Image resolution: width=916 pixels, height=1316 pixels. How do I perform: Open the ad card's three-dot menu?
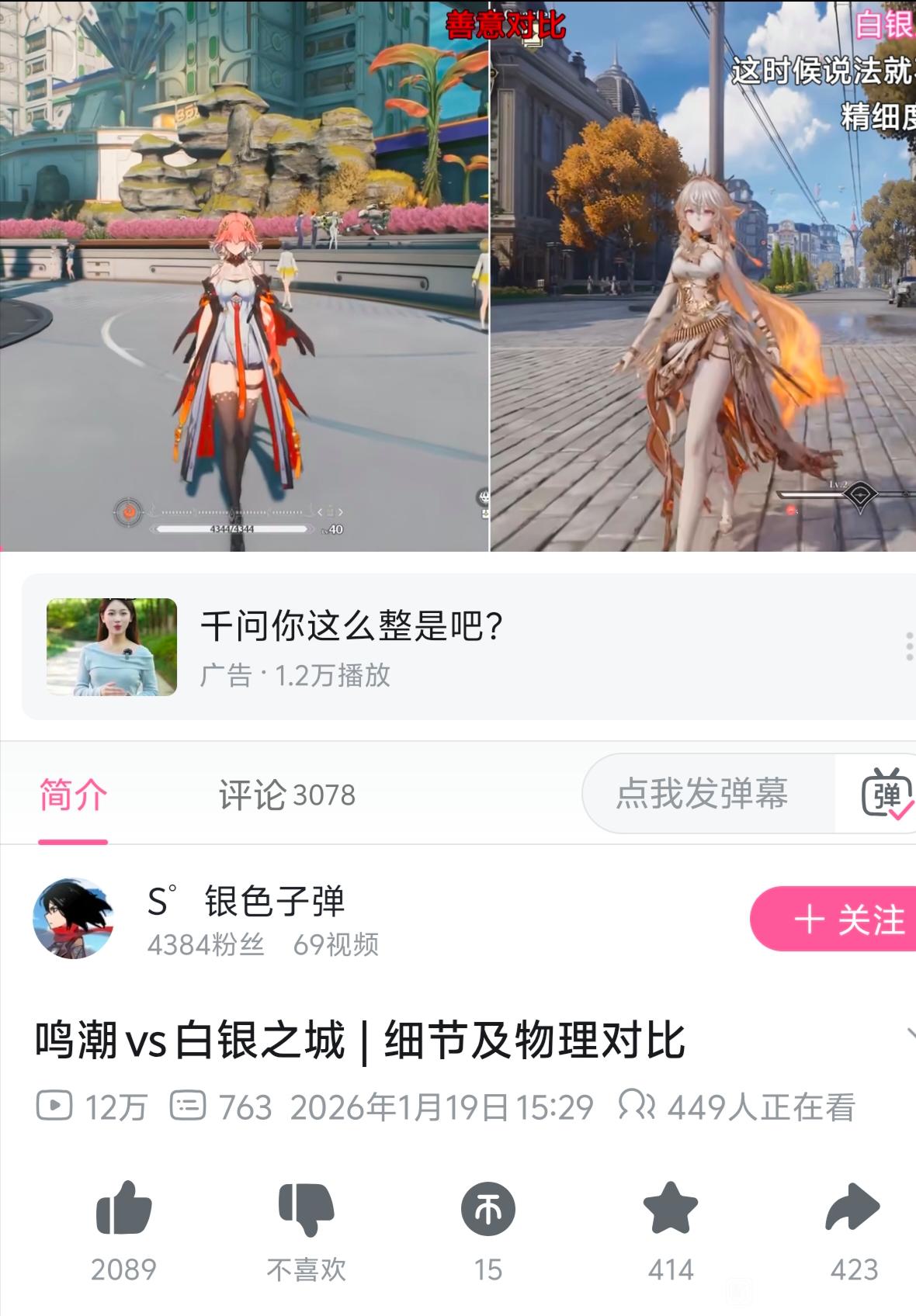pyautogui.click(x=909, y=646)
